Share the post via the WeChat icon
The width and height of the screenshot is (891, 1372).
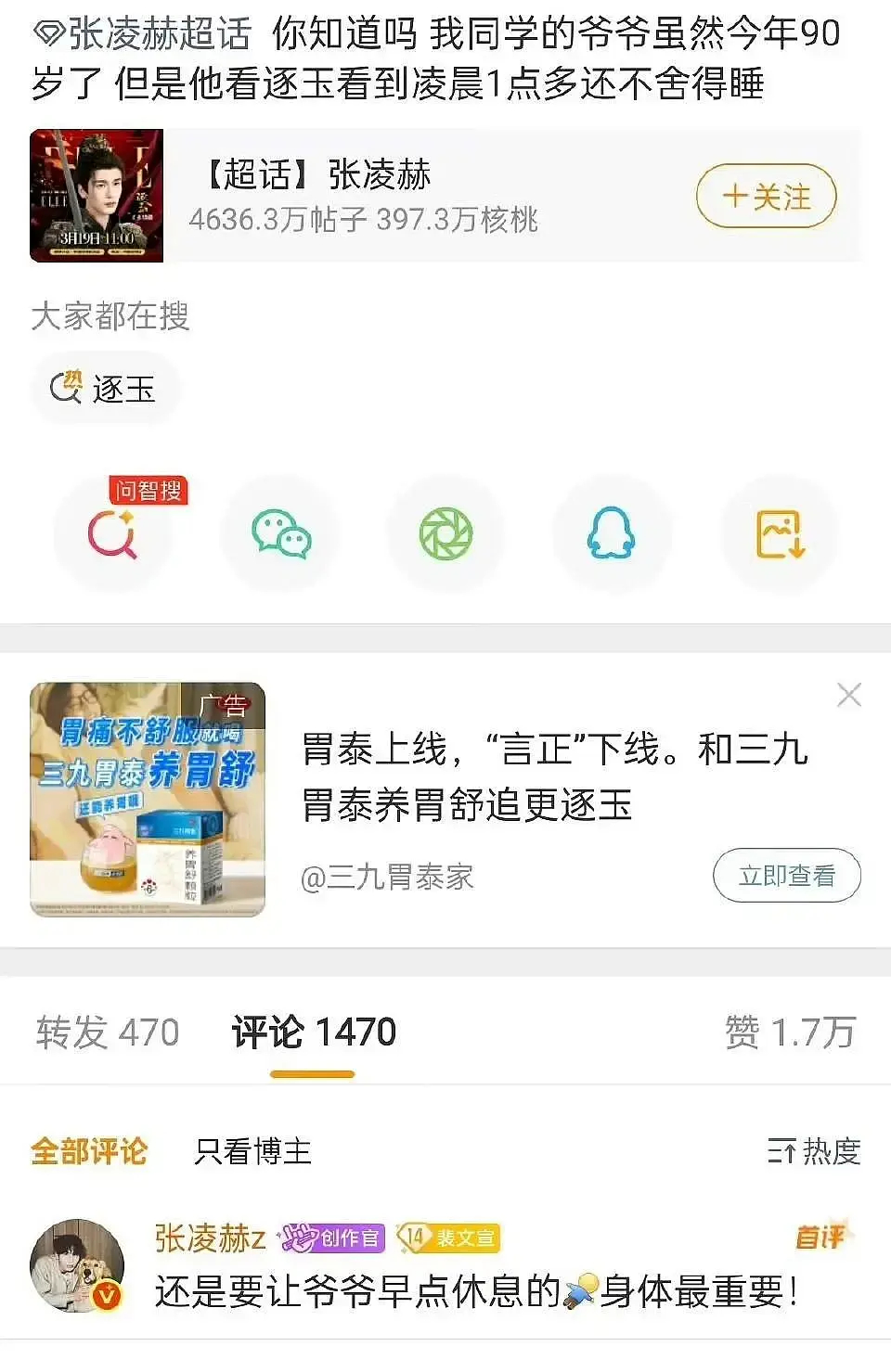(x=279, y=533)
